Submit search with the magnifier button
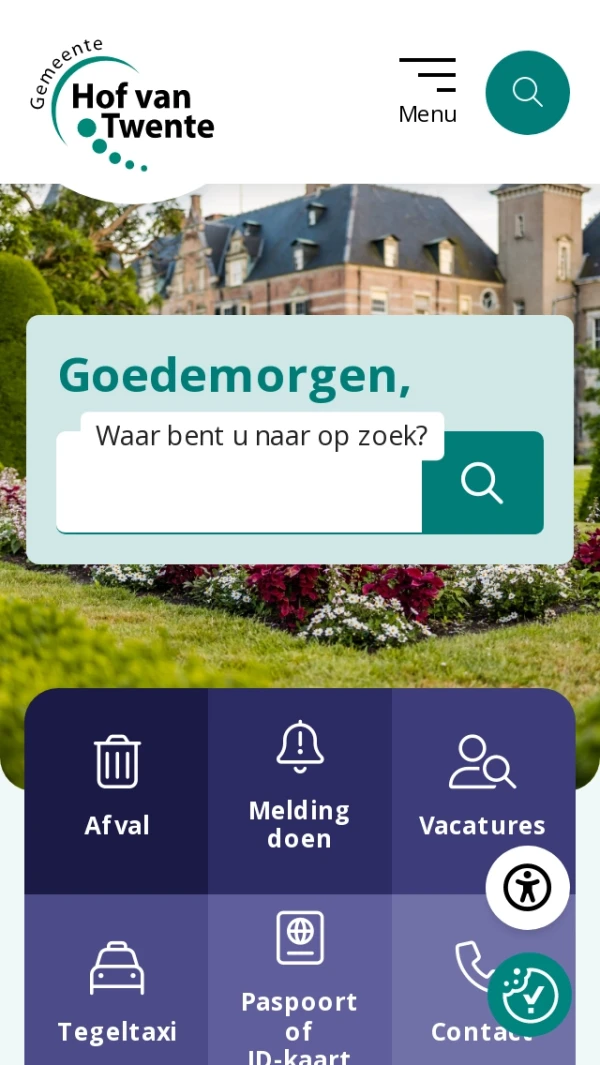This screenshot has height=1065, width=600. tap(482, 483)
